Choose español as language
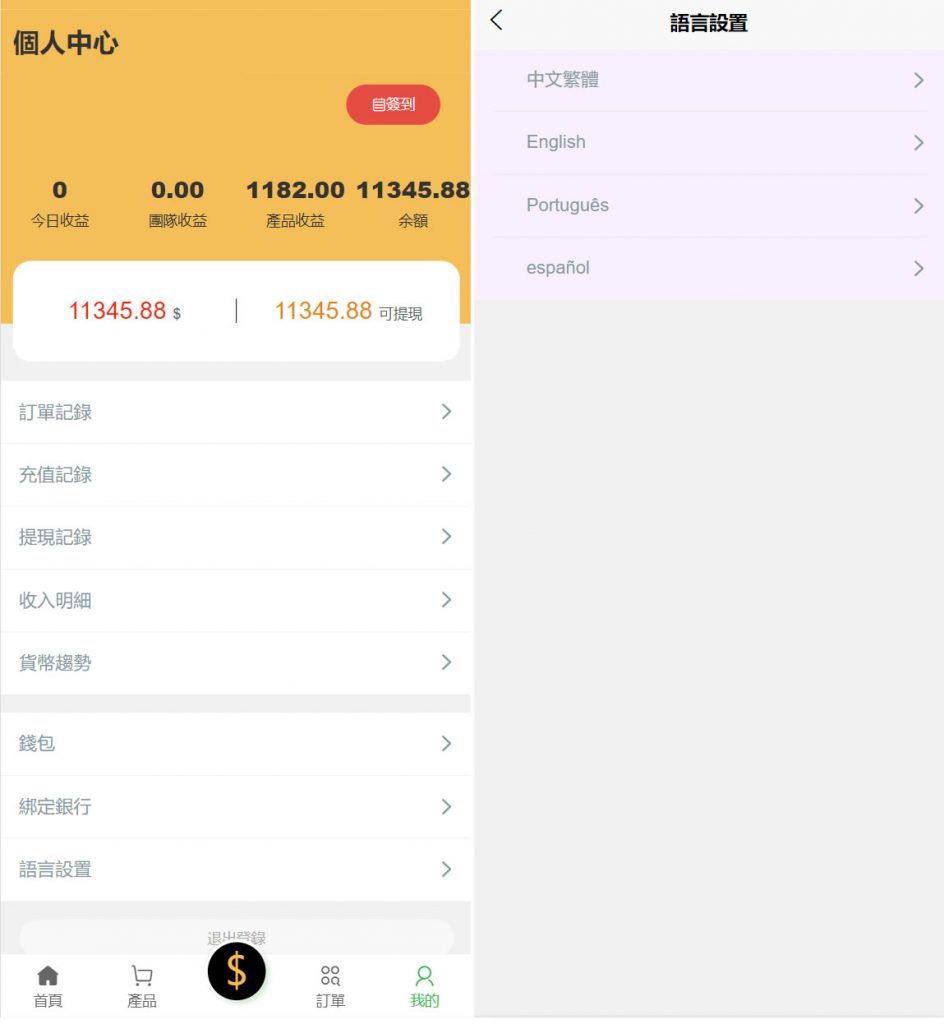The width and height of the screenshot is (944, 1024). pos(708,268)
